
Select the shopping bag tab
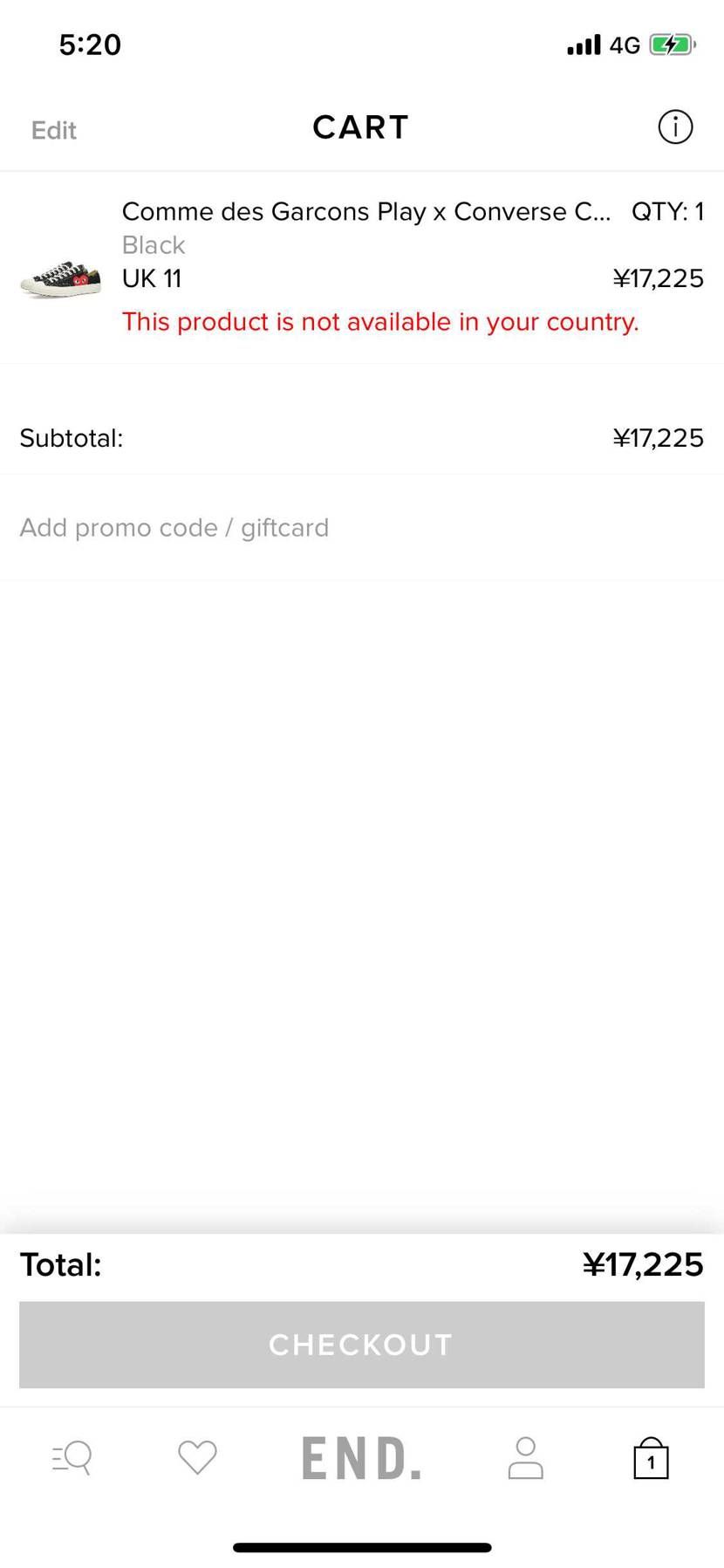(x=651, y=1458)
